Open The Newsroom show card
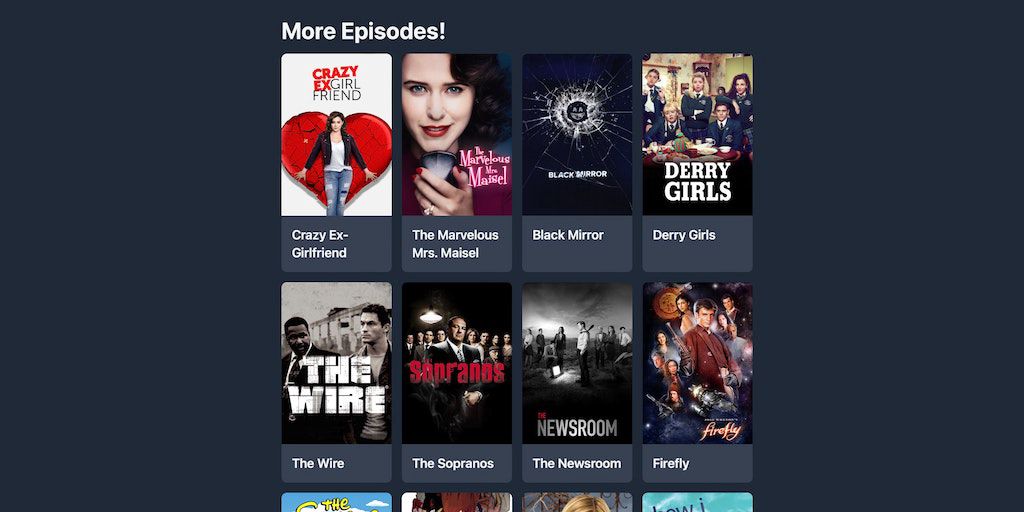 click(x=577, y=380)
